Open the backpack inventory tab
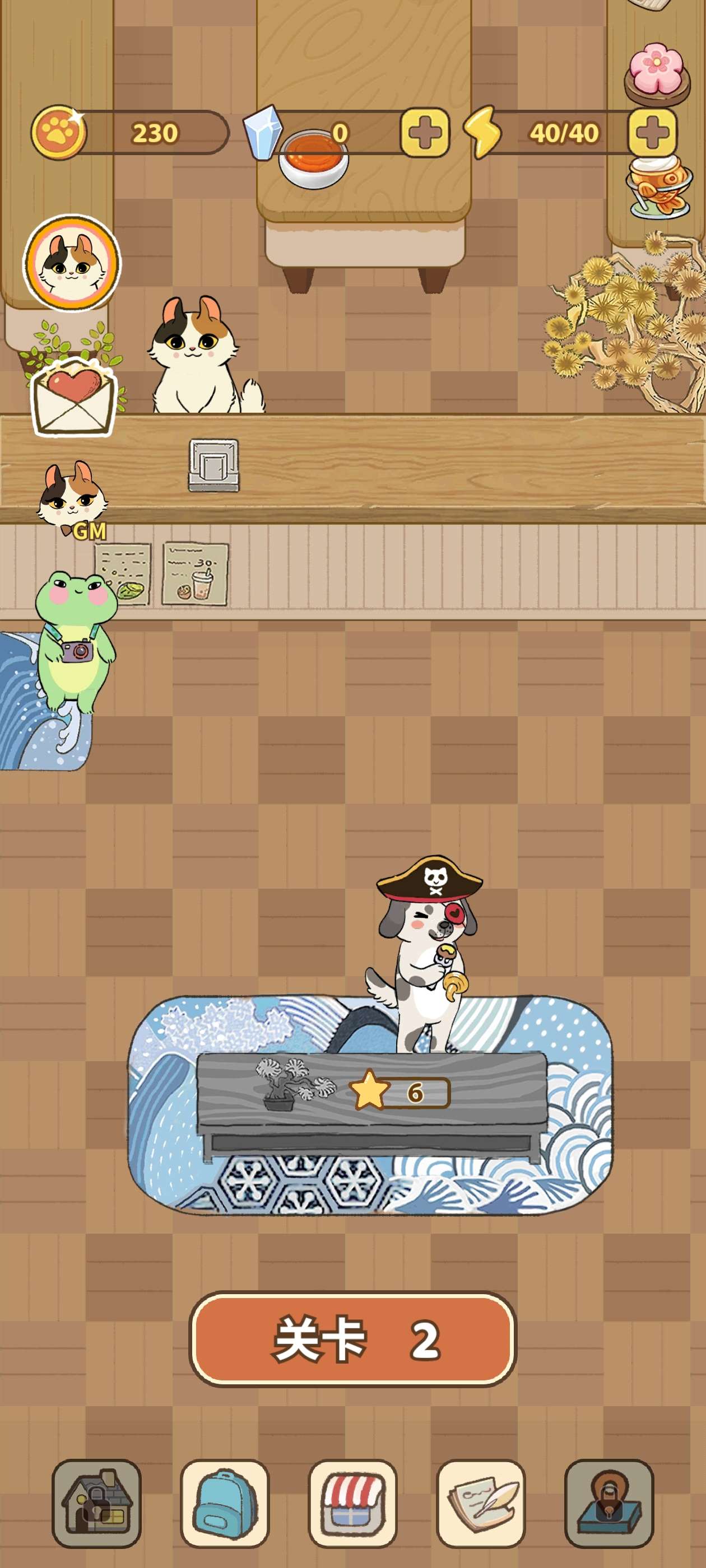This screenshot has width=706, height=1568. [225, 1503]
